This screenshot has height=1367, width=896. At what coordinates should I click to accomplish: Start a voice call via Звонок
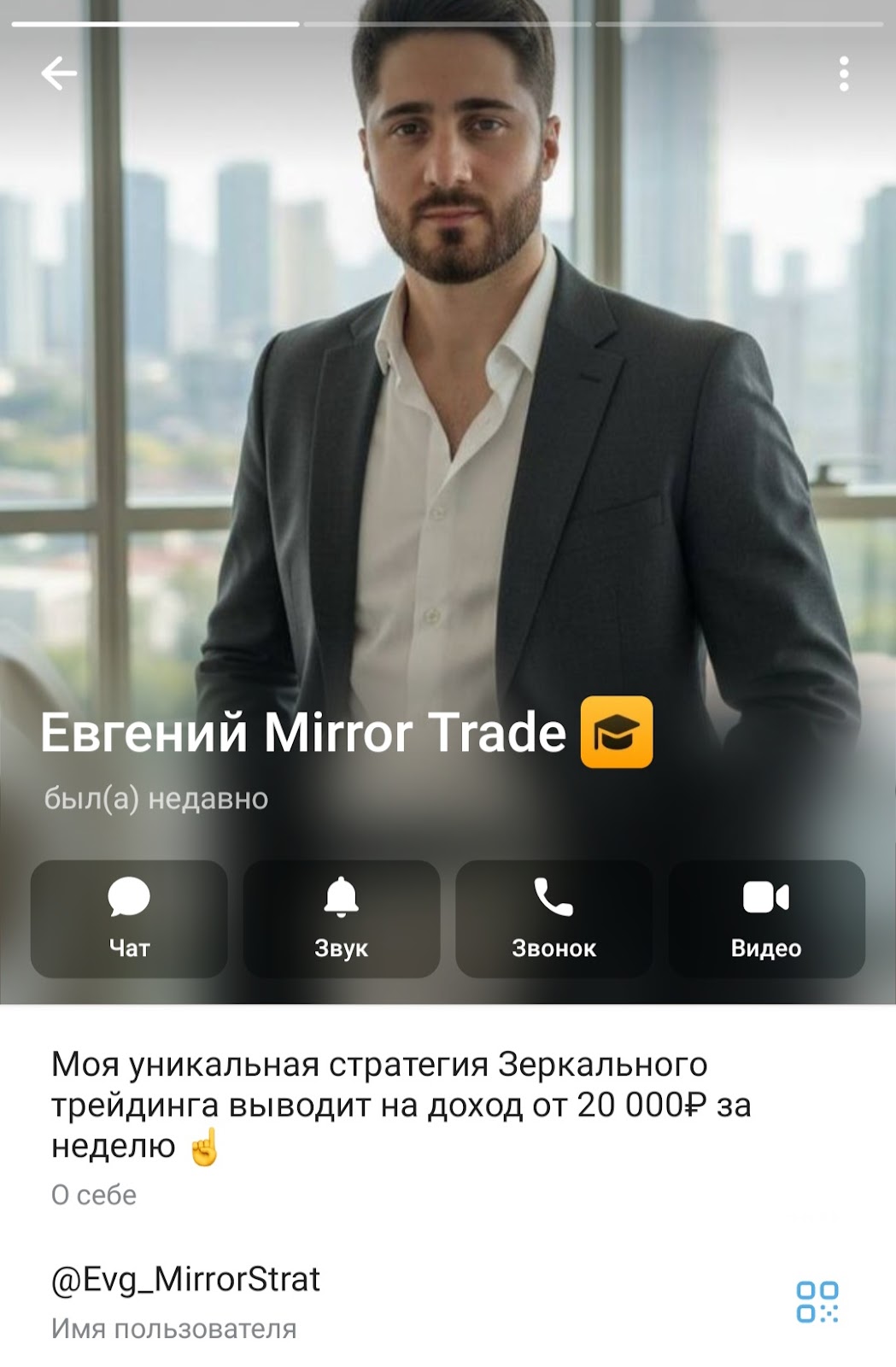tap(553, 918)
